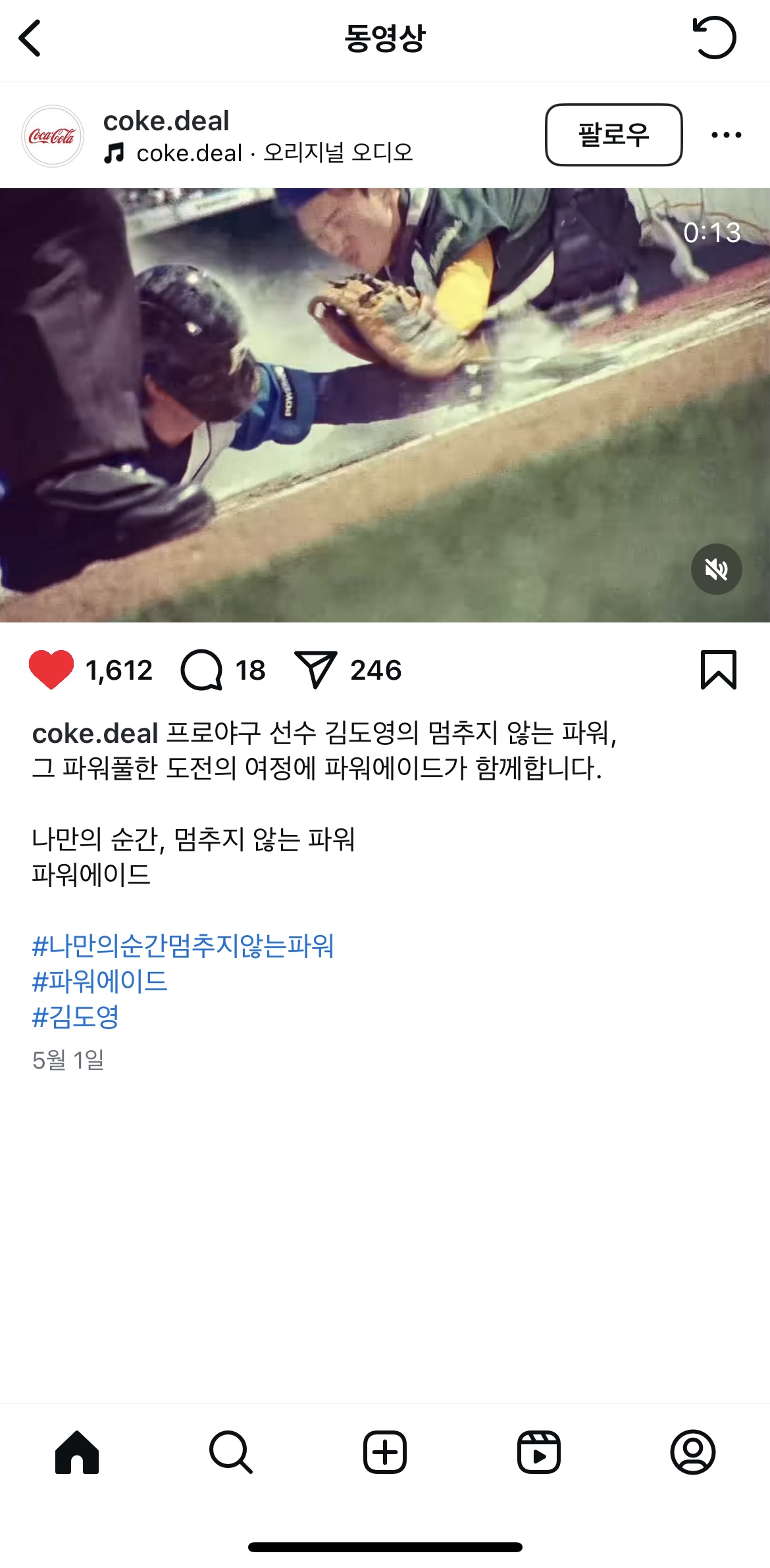Share the post with the paper plane icon
Image resolution: width=770 pixels, height=1568 pixels.
click(x=316, y=670)
